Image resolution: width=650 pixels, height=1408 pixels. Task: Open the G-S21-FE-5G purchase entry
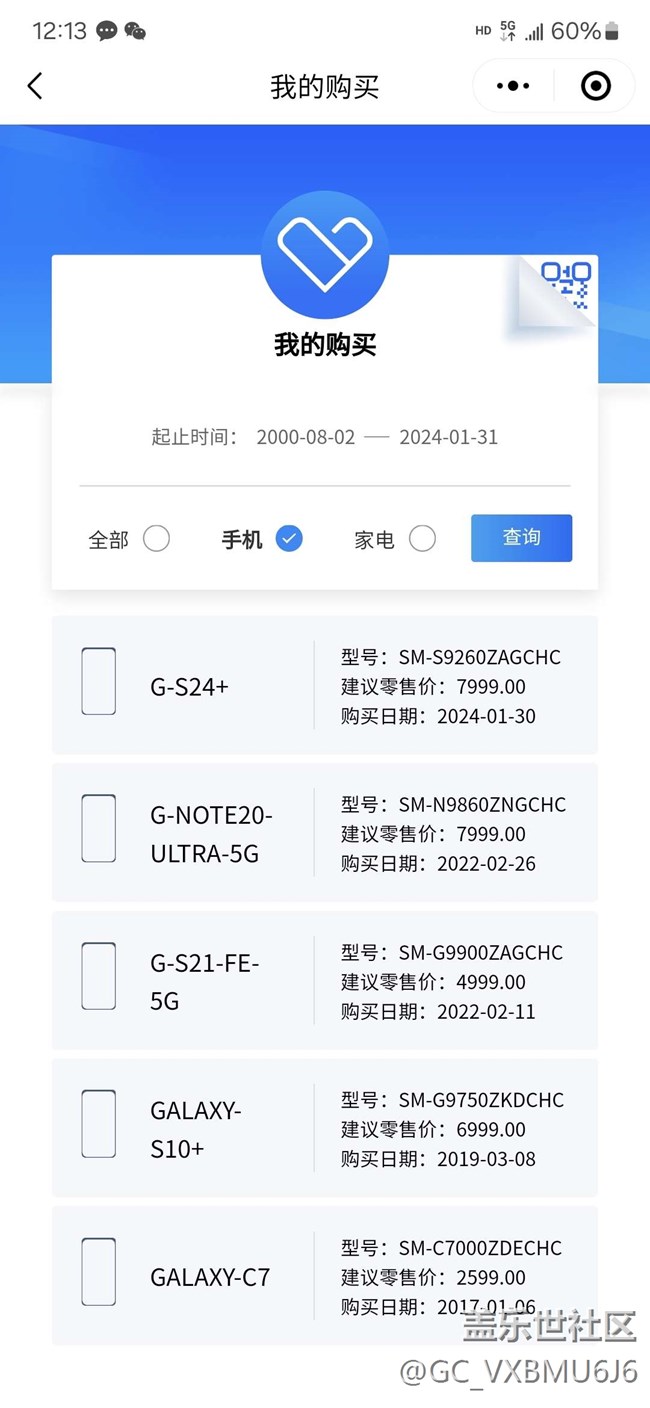(324, 980)
